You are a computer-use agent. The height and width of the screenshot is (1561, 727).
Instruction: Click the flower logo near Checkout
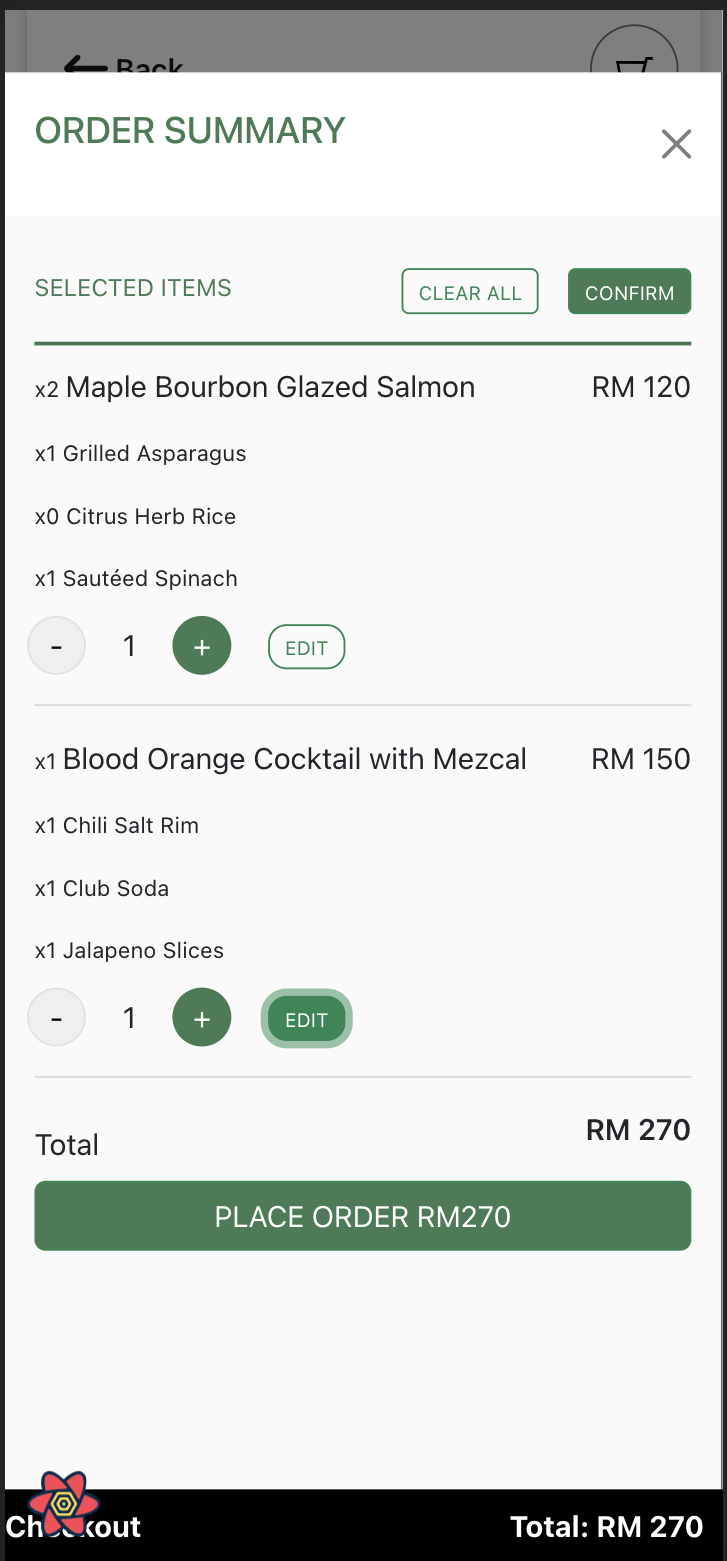tap(65, 1503)
